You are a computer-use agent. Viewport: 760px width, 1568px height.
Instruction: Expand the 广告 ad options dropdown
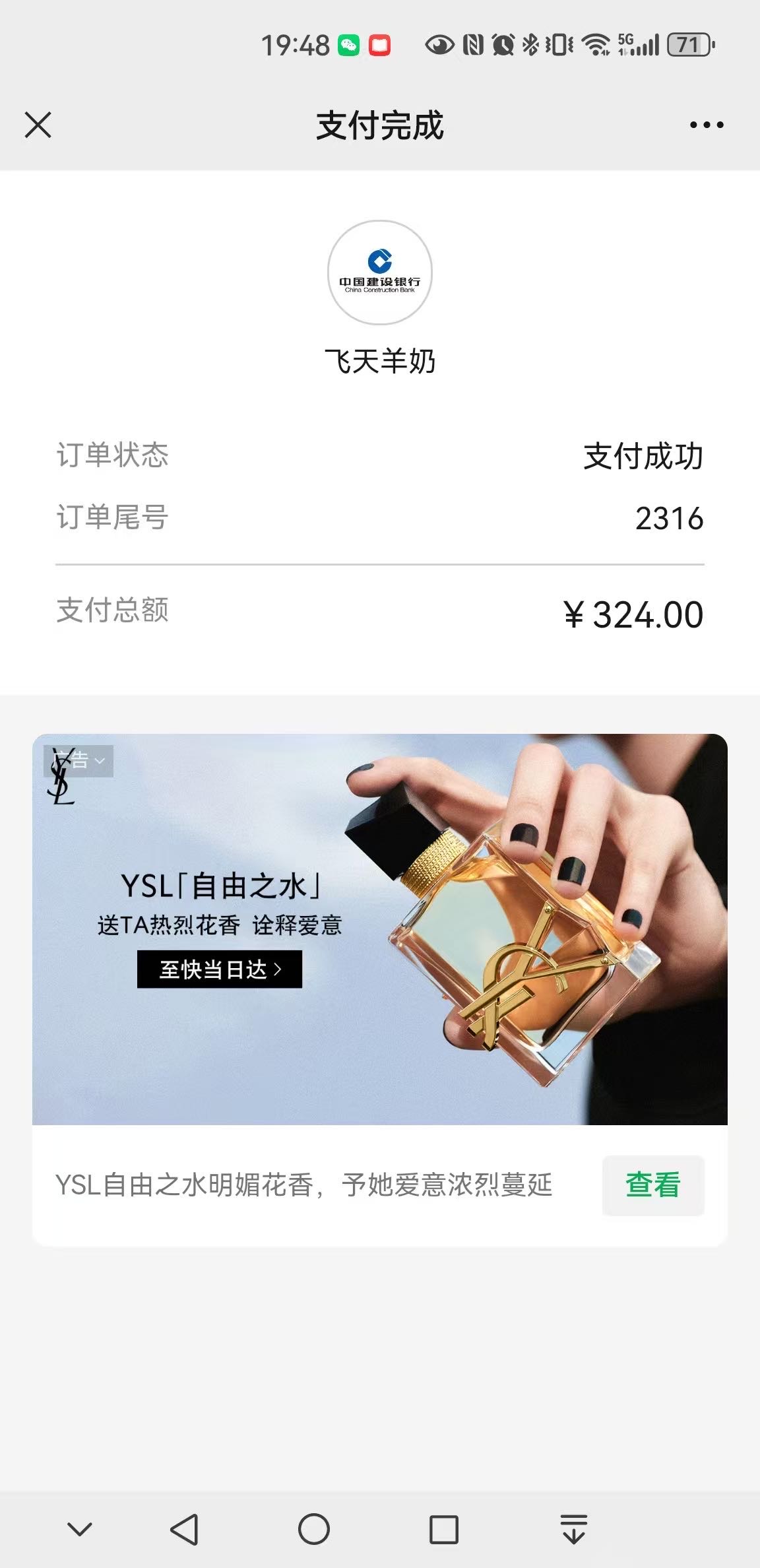(x=80, y=761)
